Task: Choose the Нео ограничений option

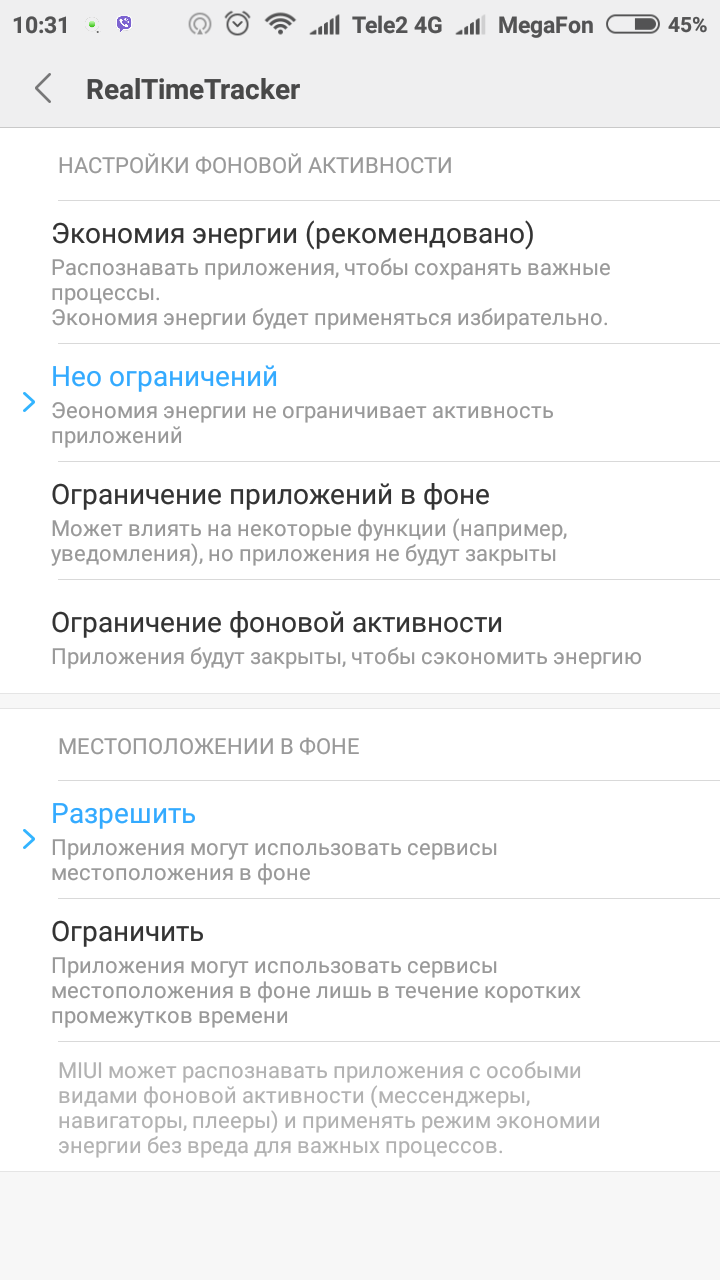Action: pos(360,403)
